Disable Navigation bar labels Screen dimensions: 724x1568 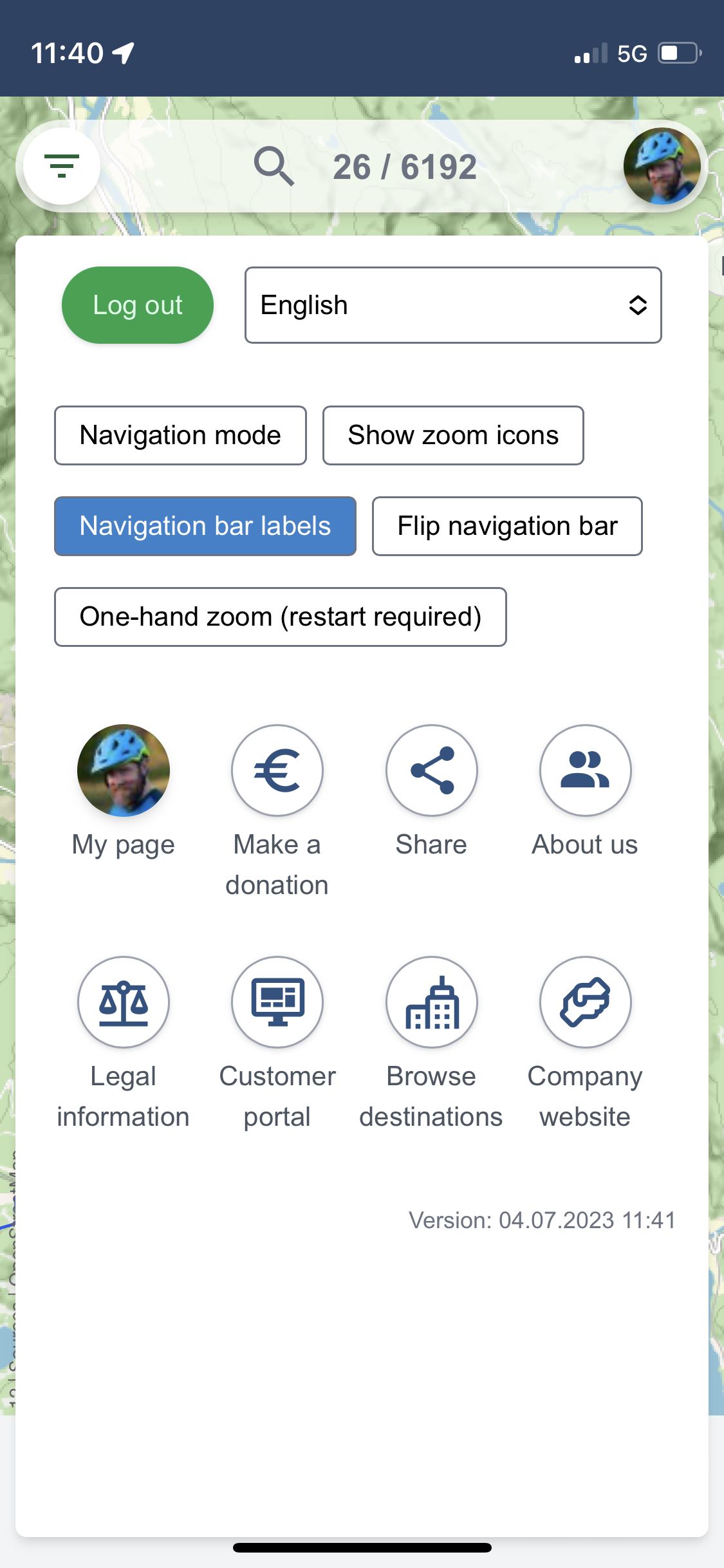[x=205, y=526]
